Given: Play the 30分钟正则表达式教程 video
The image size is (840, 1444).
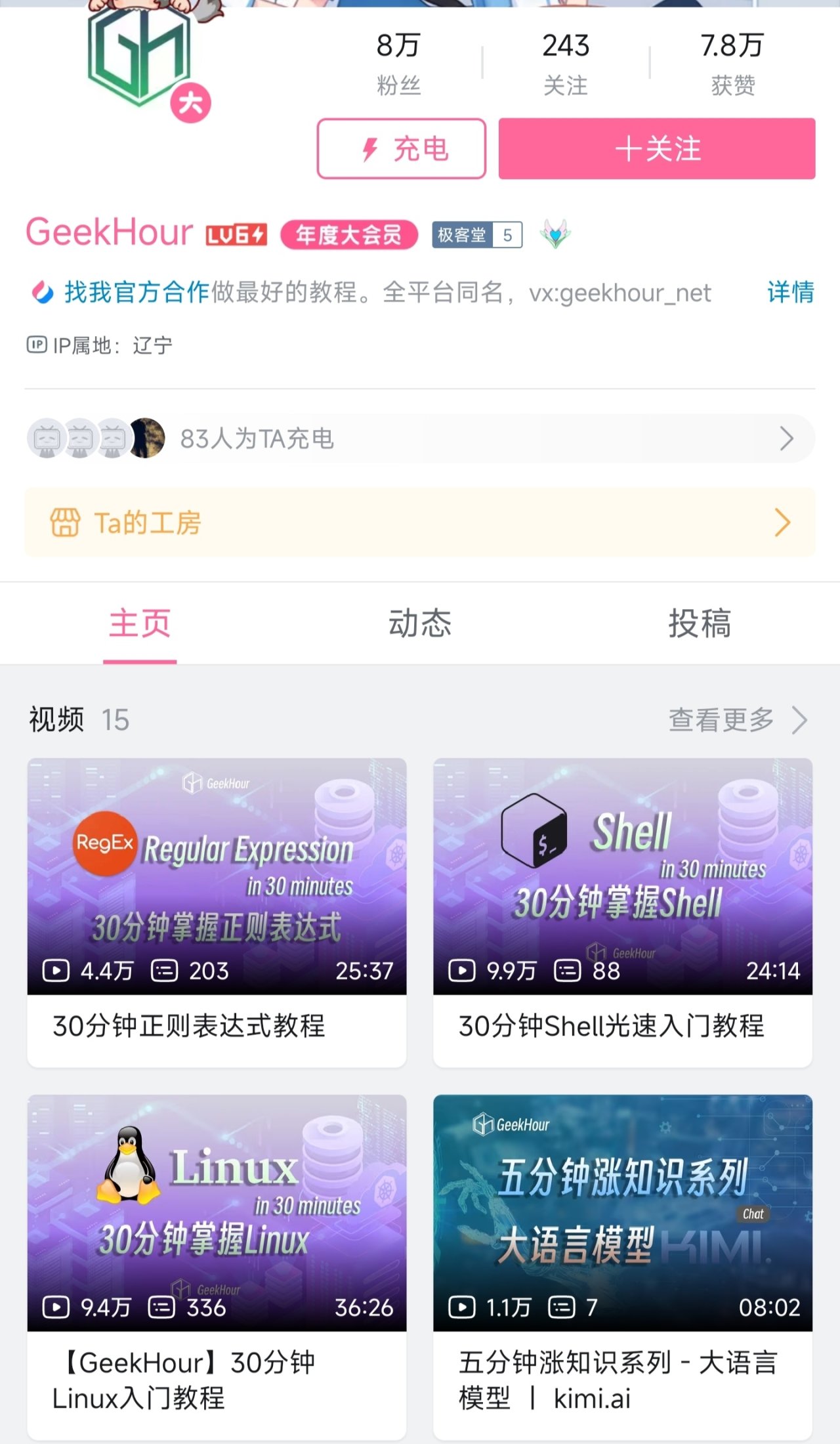Looking at the screenshot, I should point(217,876).
